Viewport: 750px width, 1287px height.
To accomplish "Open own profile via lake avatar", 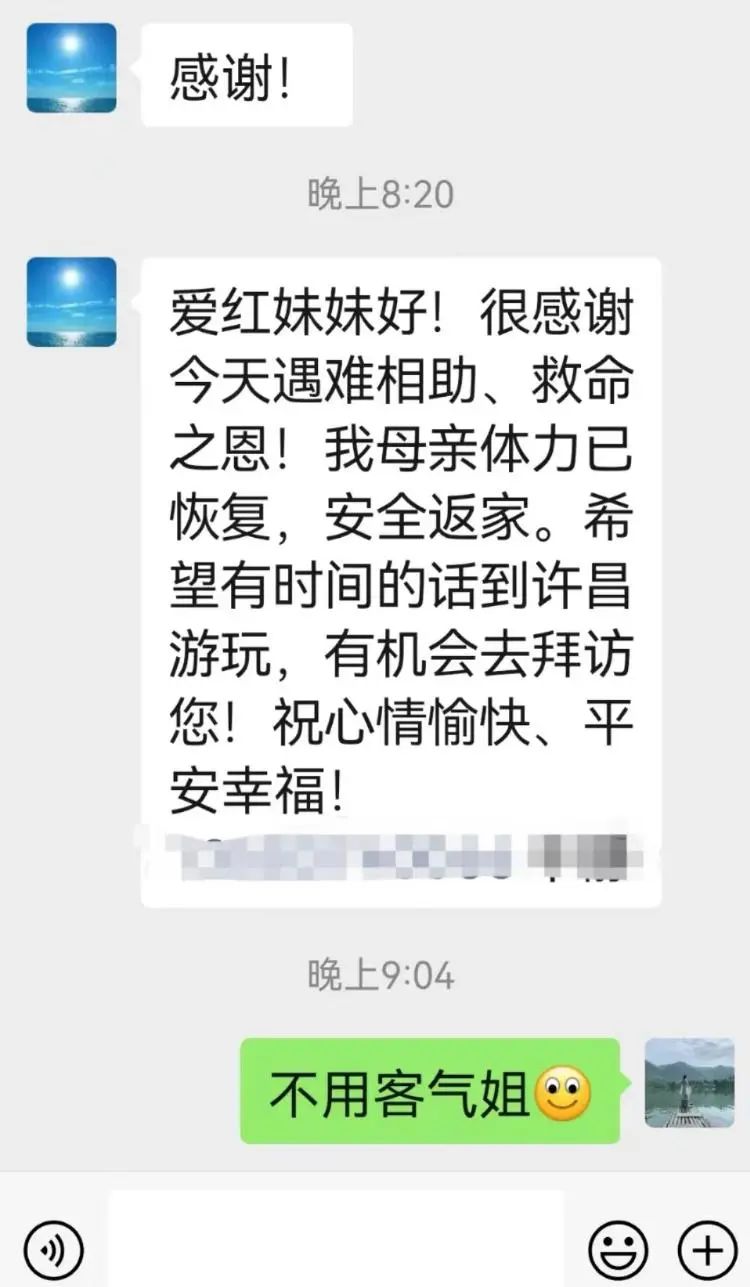I will pos(689,1083).
